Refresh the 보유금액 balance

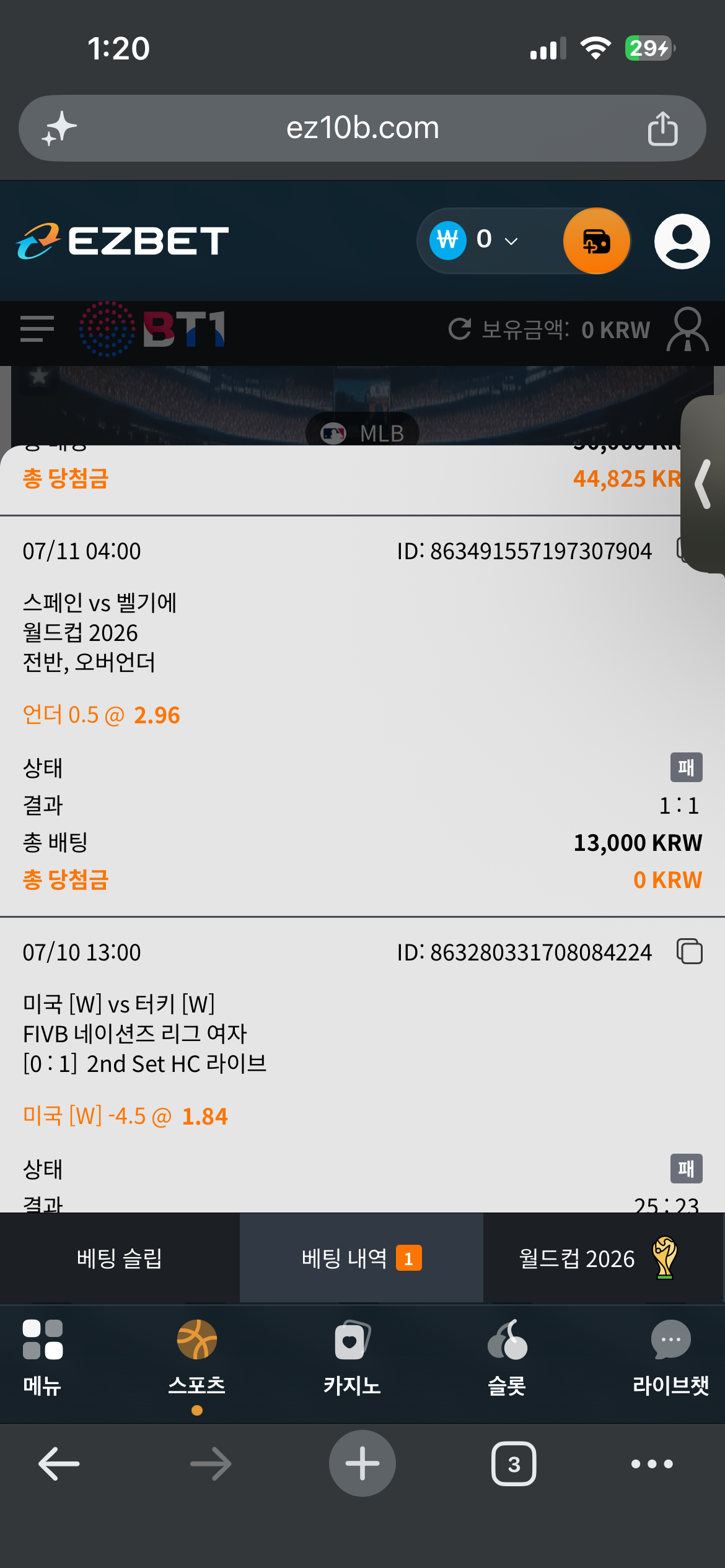point(460,329)
